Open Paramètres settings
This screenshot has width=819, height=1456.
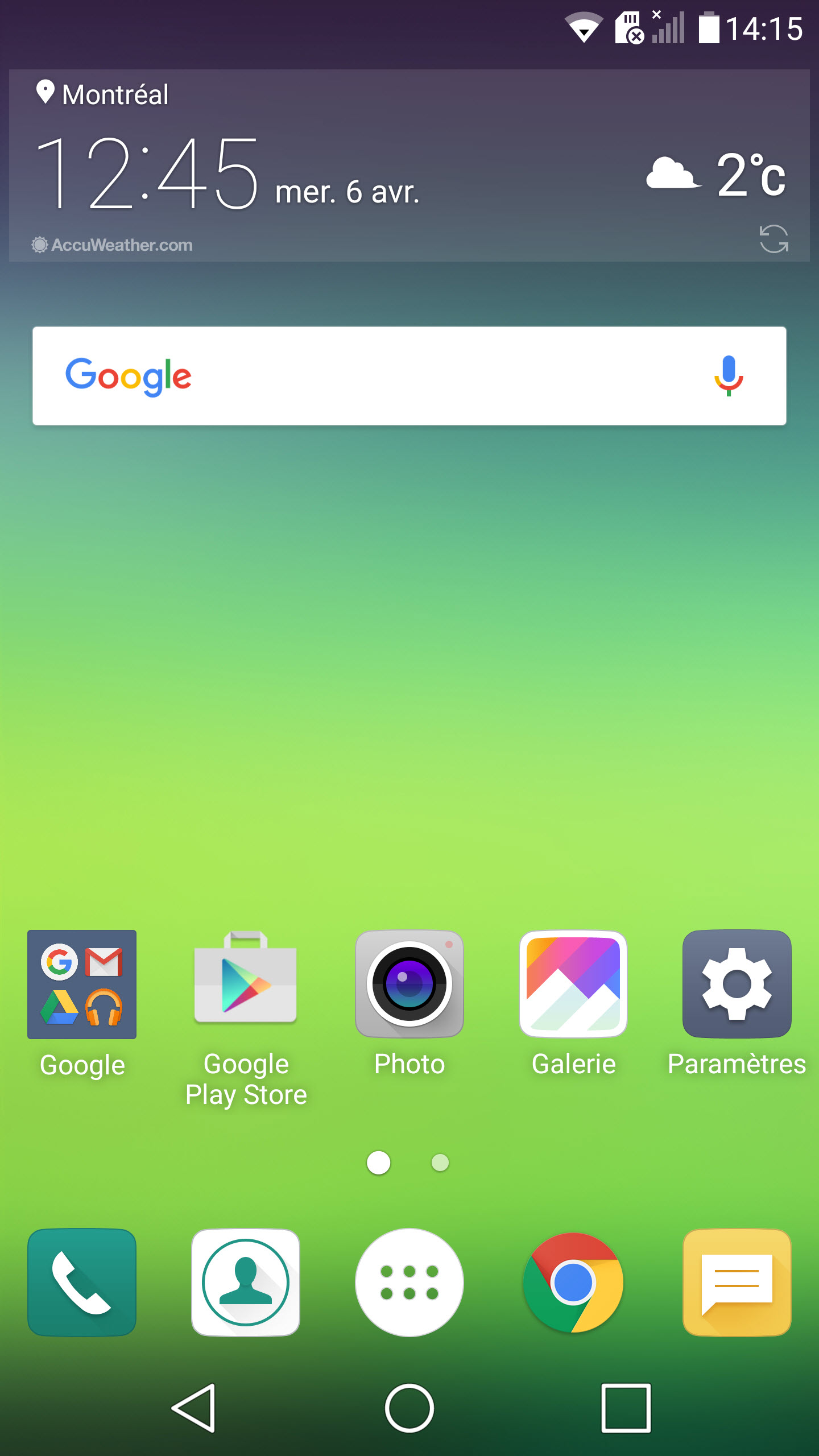pos(737,985)
